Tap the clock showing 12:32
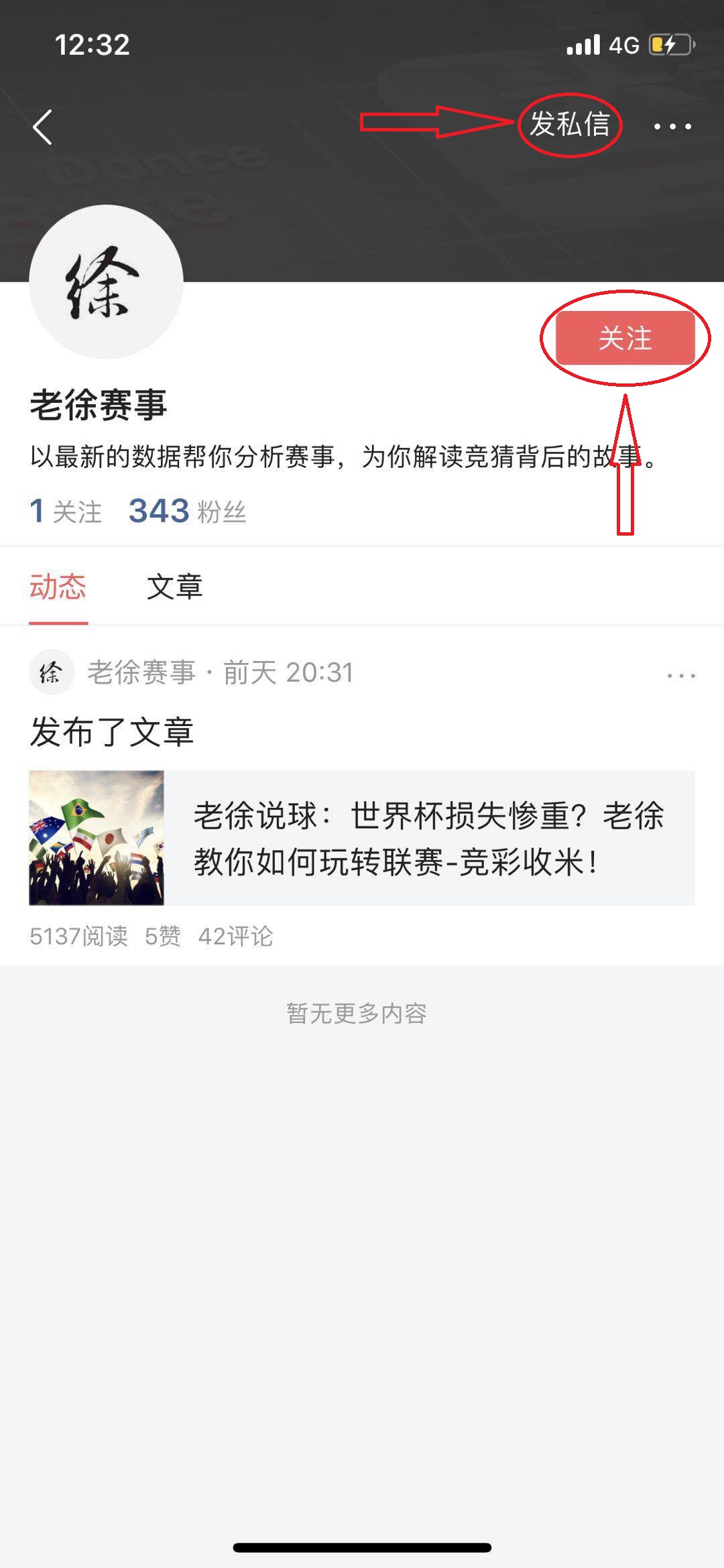Viewport: 724px width, 1568px height. [90, 45]
